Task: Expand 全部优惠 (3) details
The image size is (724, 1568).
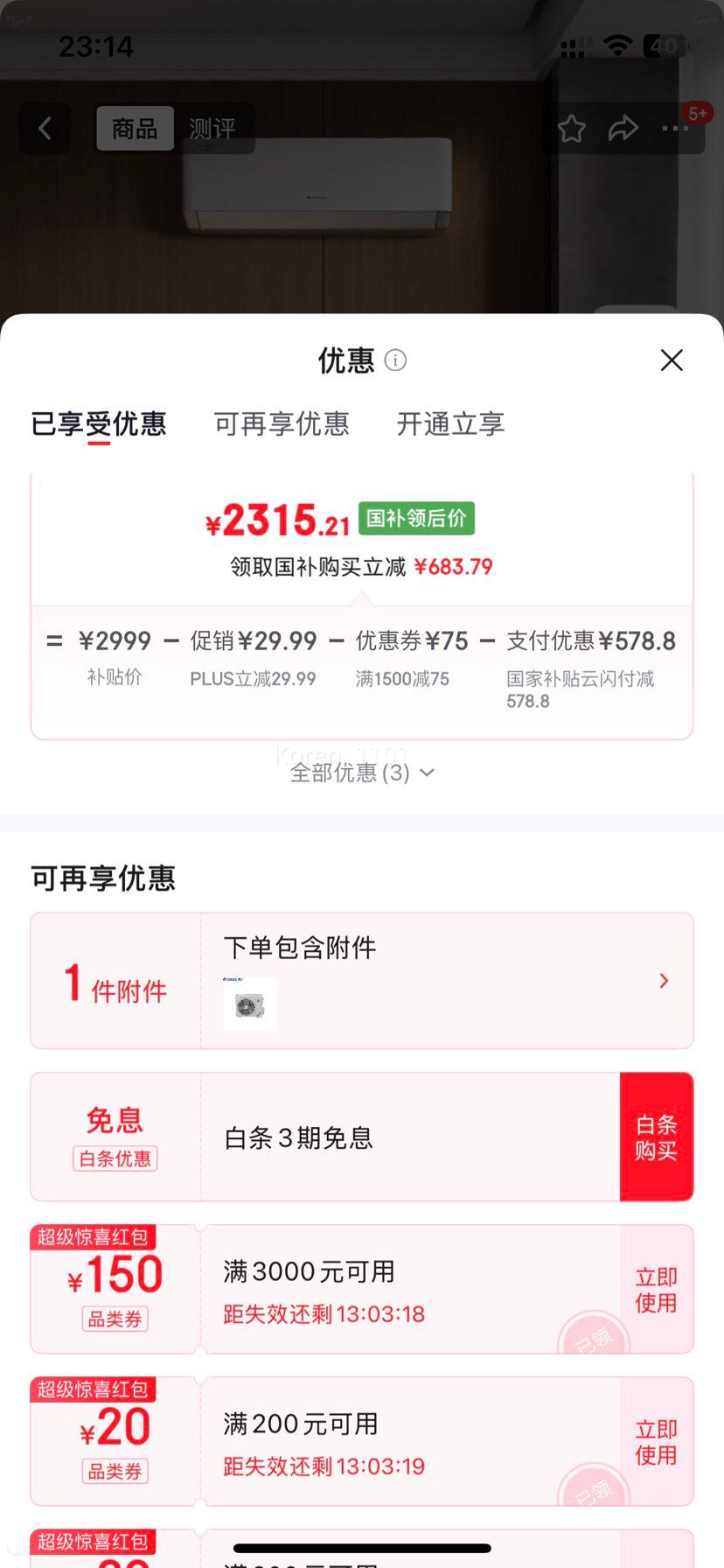Action: pos(362,773)
